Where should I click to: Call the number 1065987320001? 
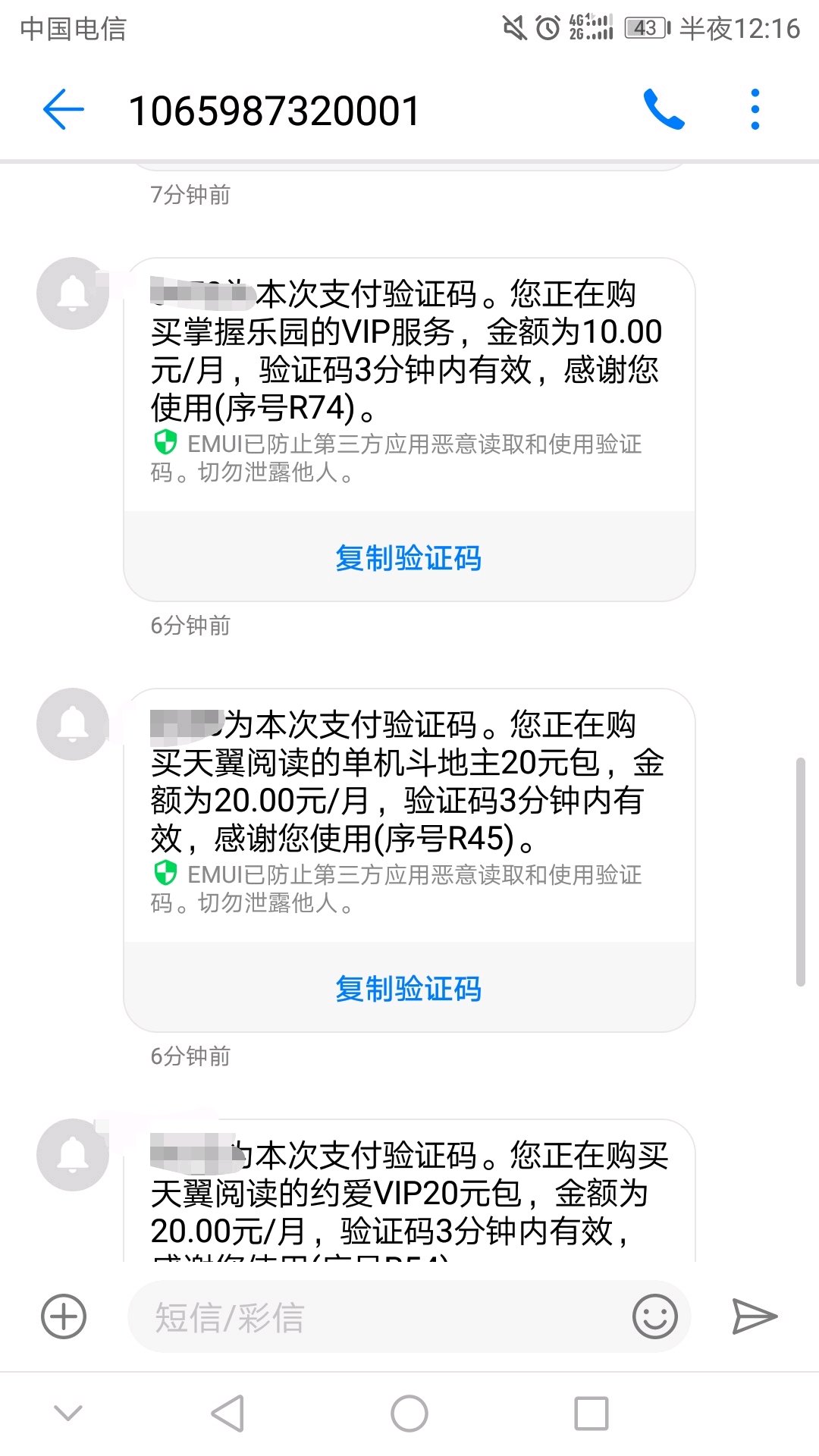point(664,110)
